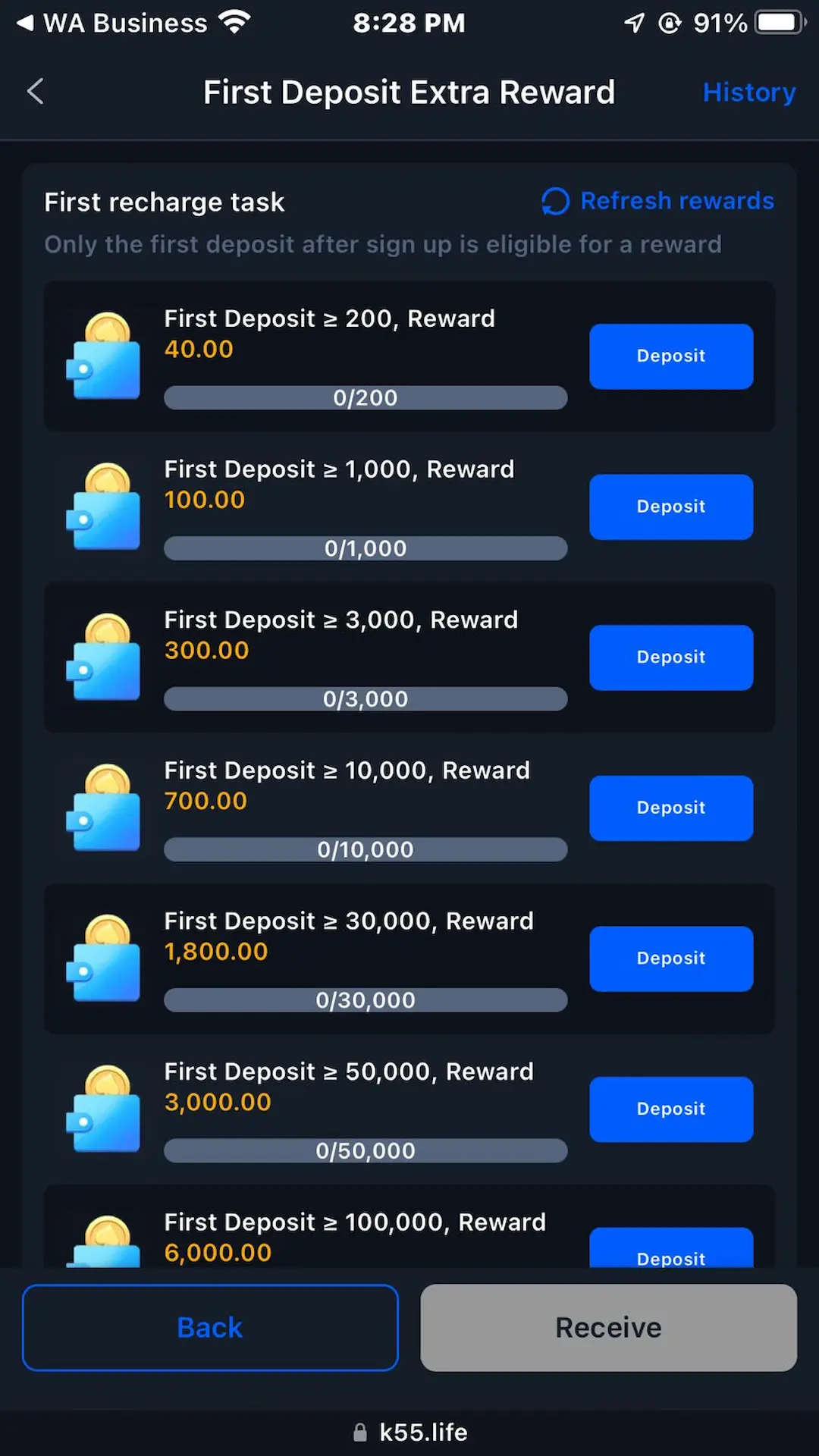Open the History link

748,93
